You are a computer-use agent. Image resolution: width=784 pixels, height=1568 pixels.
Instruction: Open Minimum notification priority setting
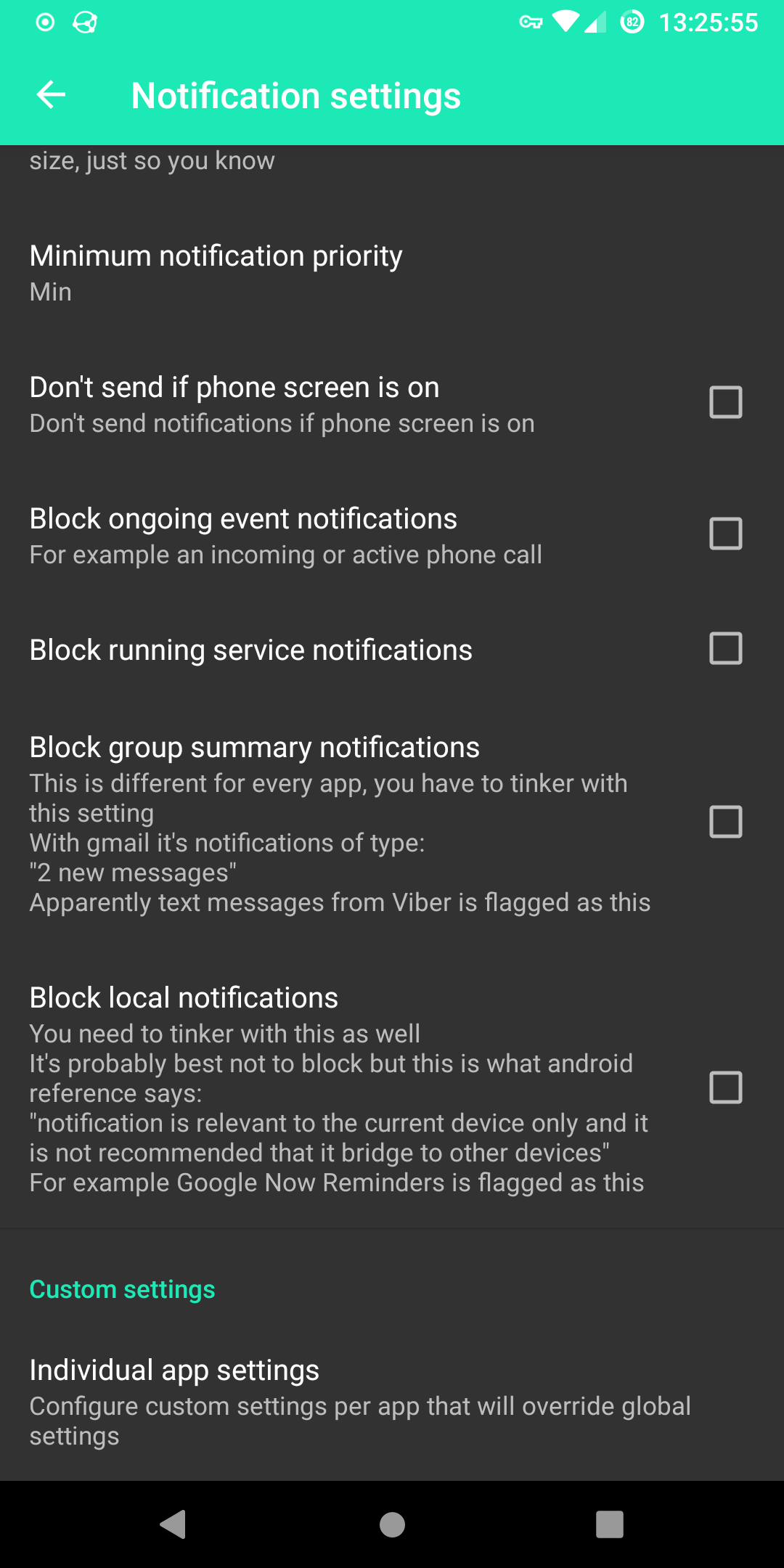pyautogui.click(x=392, y=273)
